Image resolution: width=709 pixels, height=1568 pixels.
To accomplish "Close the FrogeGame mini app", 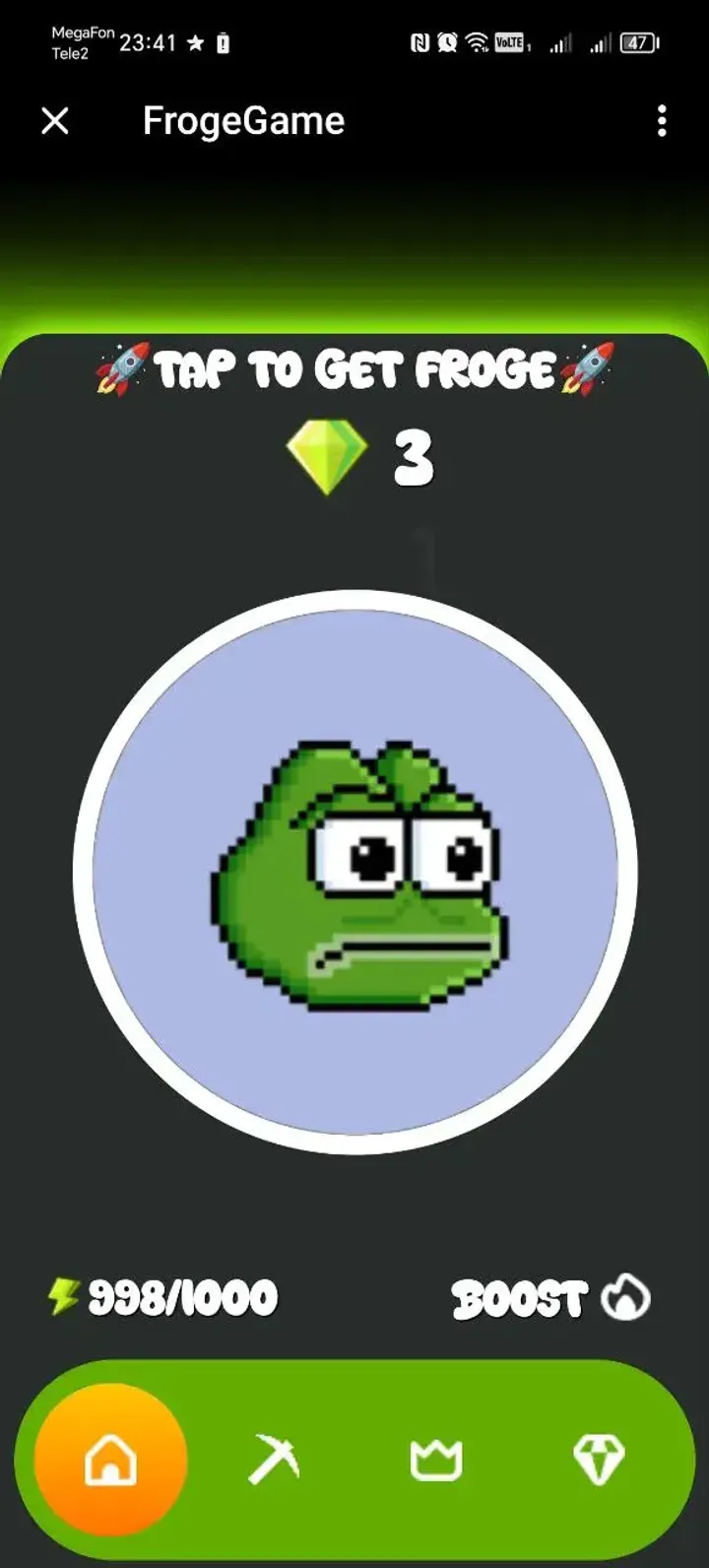I will click(x=55, y=121).
